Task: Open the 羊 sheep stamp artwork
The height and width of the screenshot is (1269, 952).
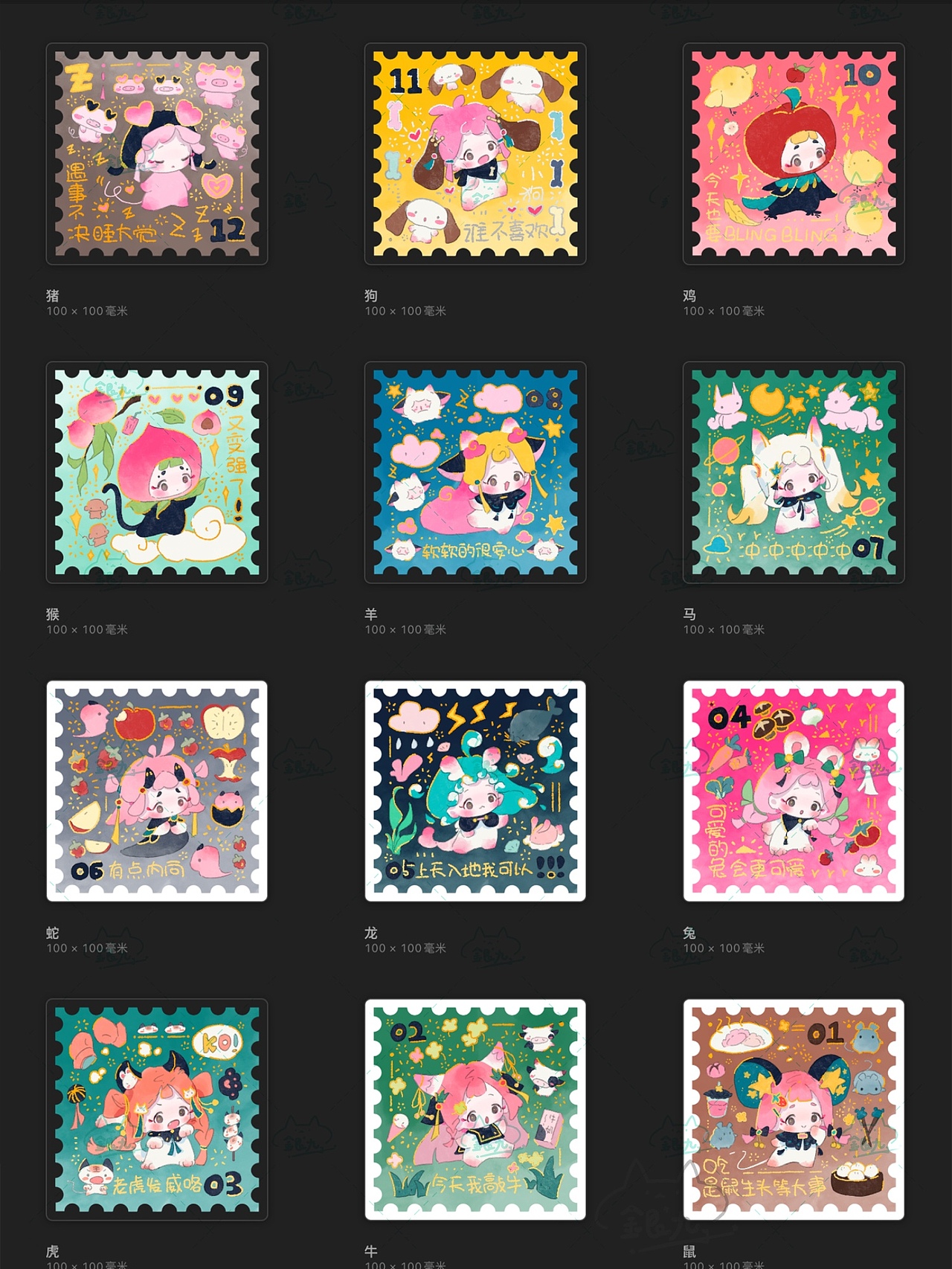Action: 475,472
